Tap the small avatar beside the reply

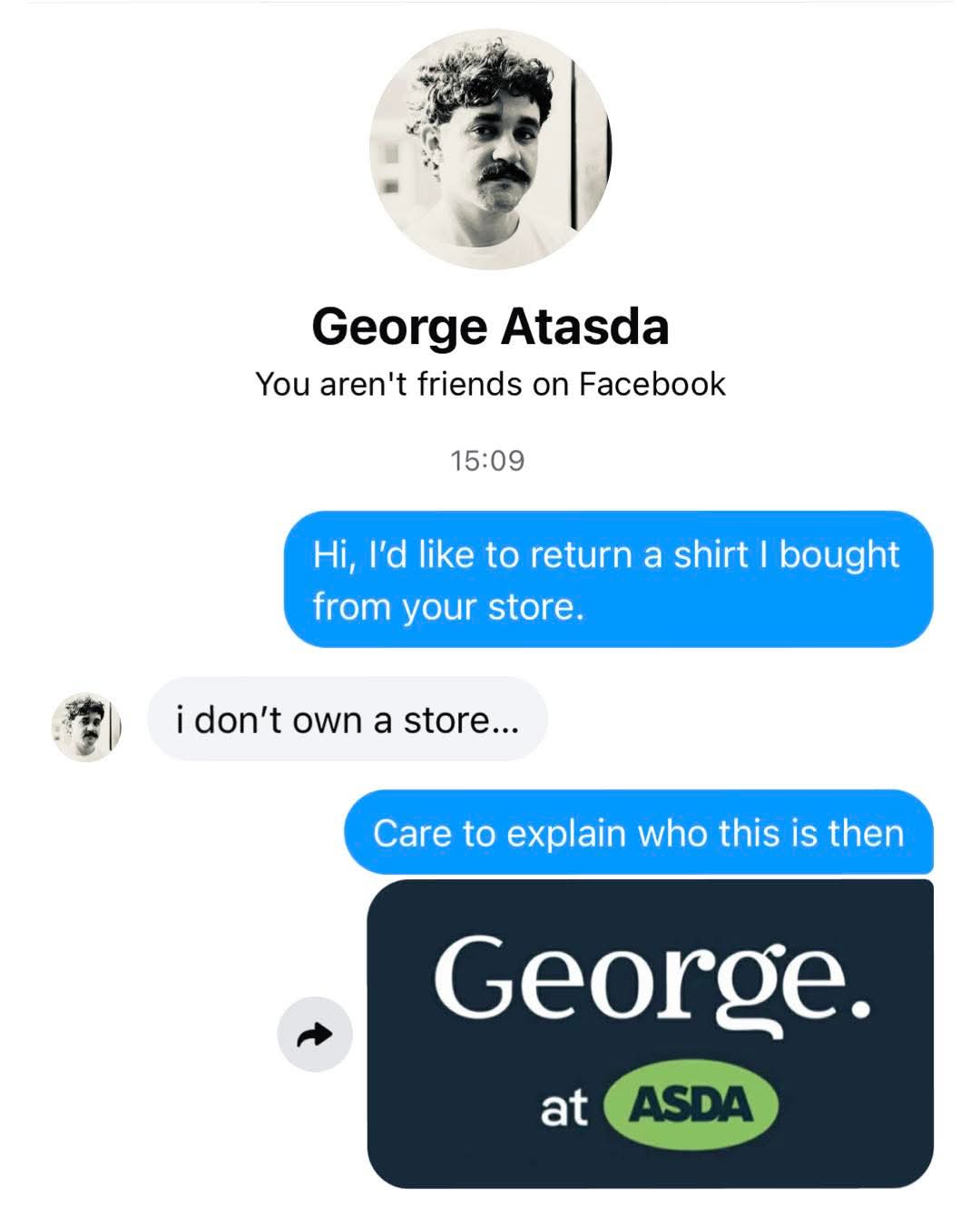[x=86, y=727]
